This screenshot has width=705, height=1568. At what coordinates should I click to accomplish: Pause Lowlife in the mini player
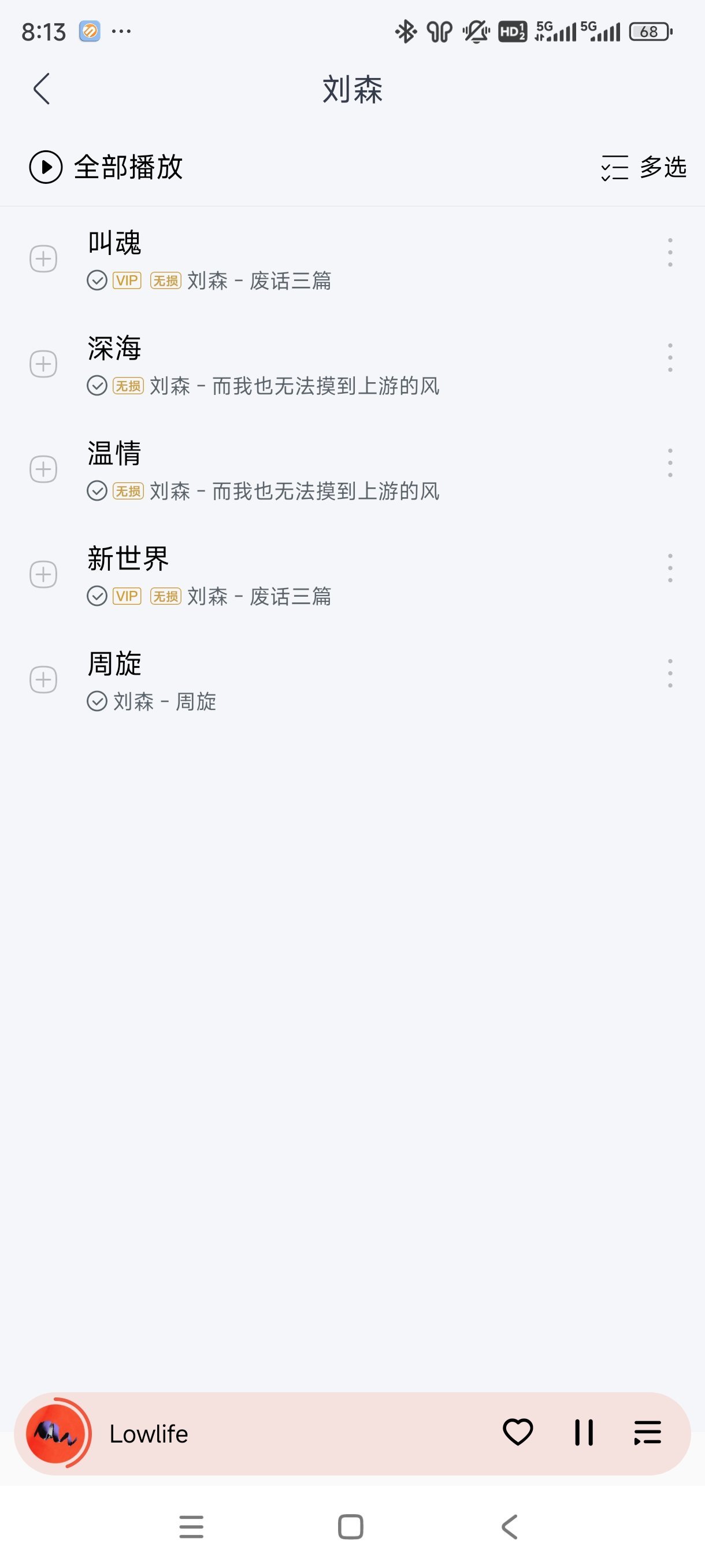(584, 1432)
